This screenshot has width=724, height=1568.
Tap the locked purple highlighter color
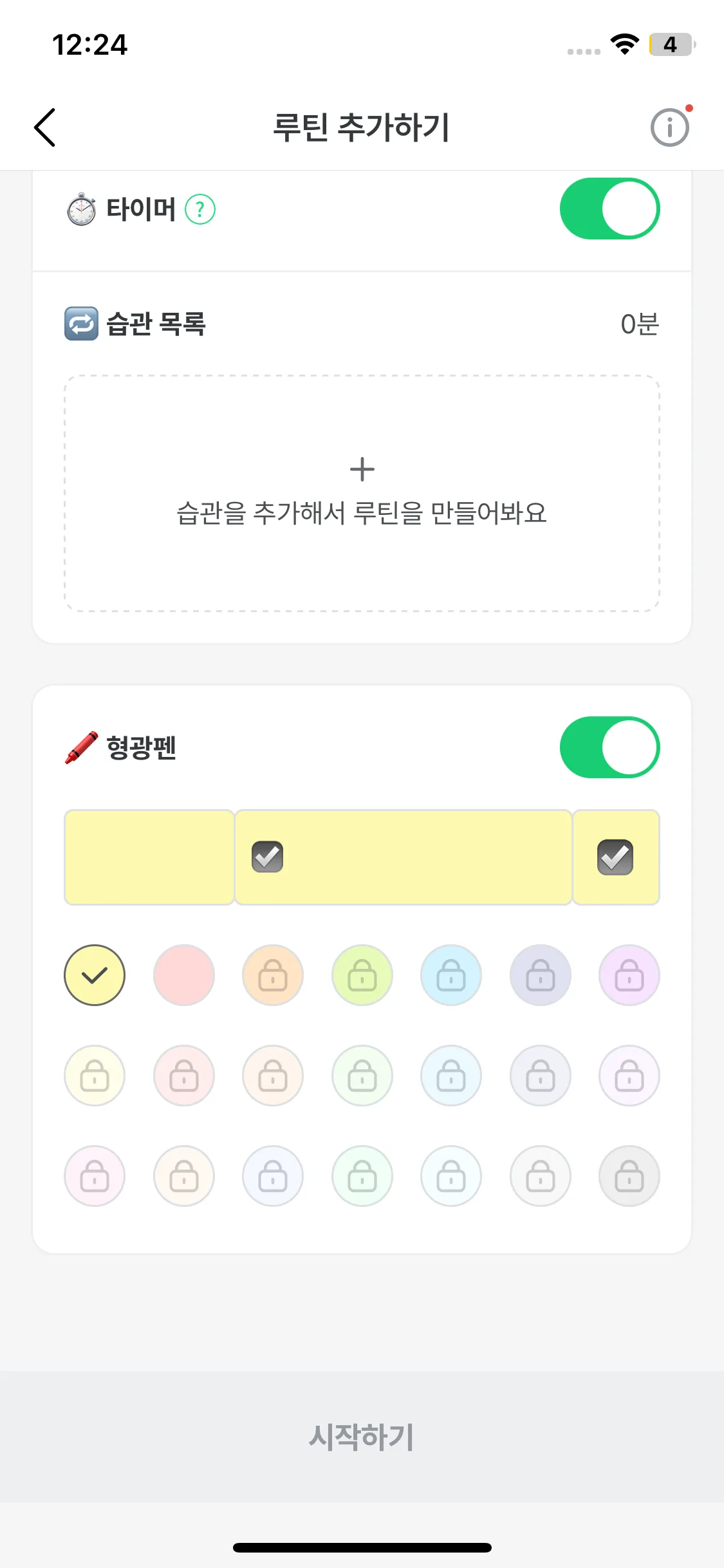click(x=629, y=975)
